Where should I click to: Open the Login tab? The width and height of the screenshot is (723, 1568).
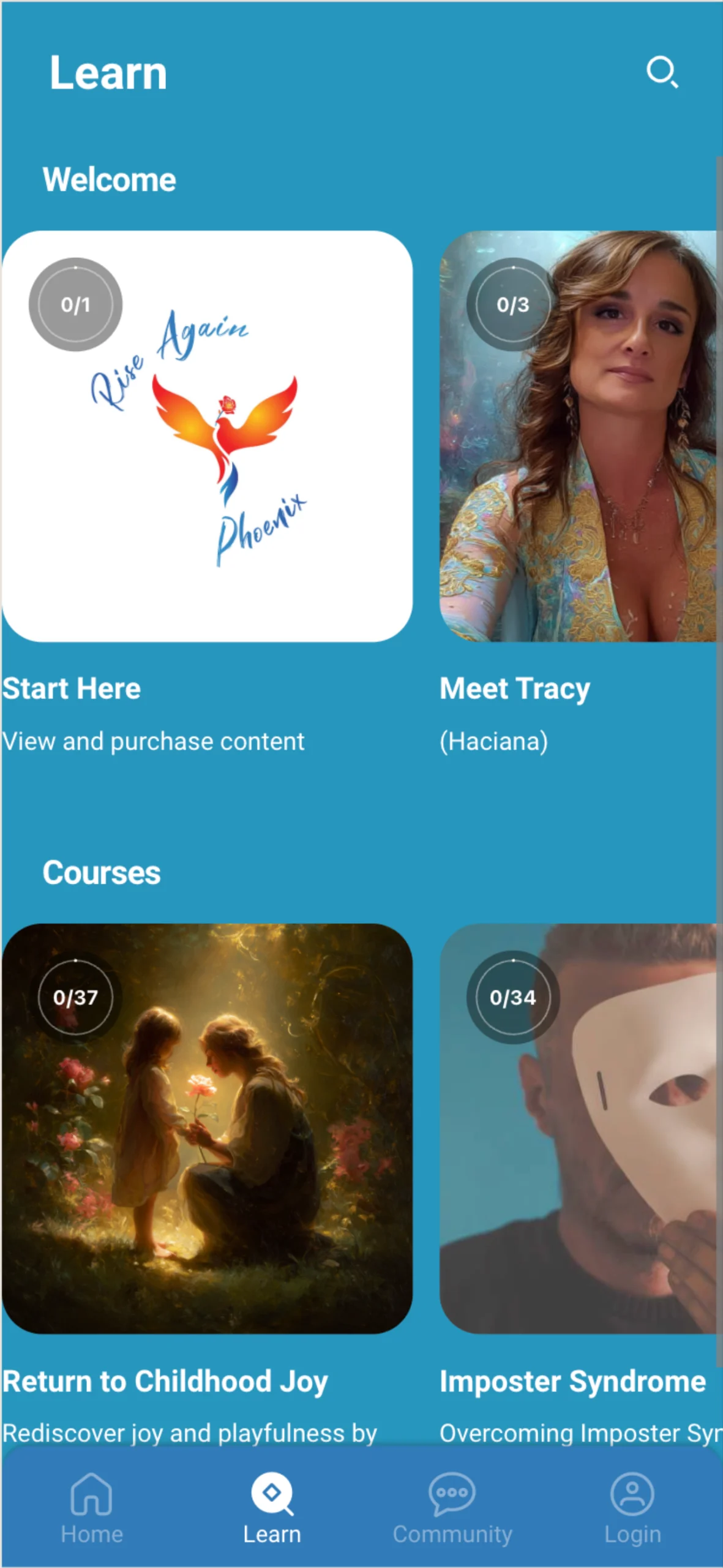pos(632,1507)
